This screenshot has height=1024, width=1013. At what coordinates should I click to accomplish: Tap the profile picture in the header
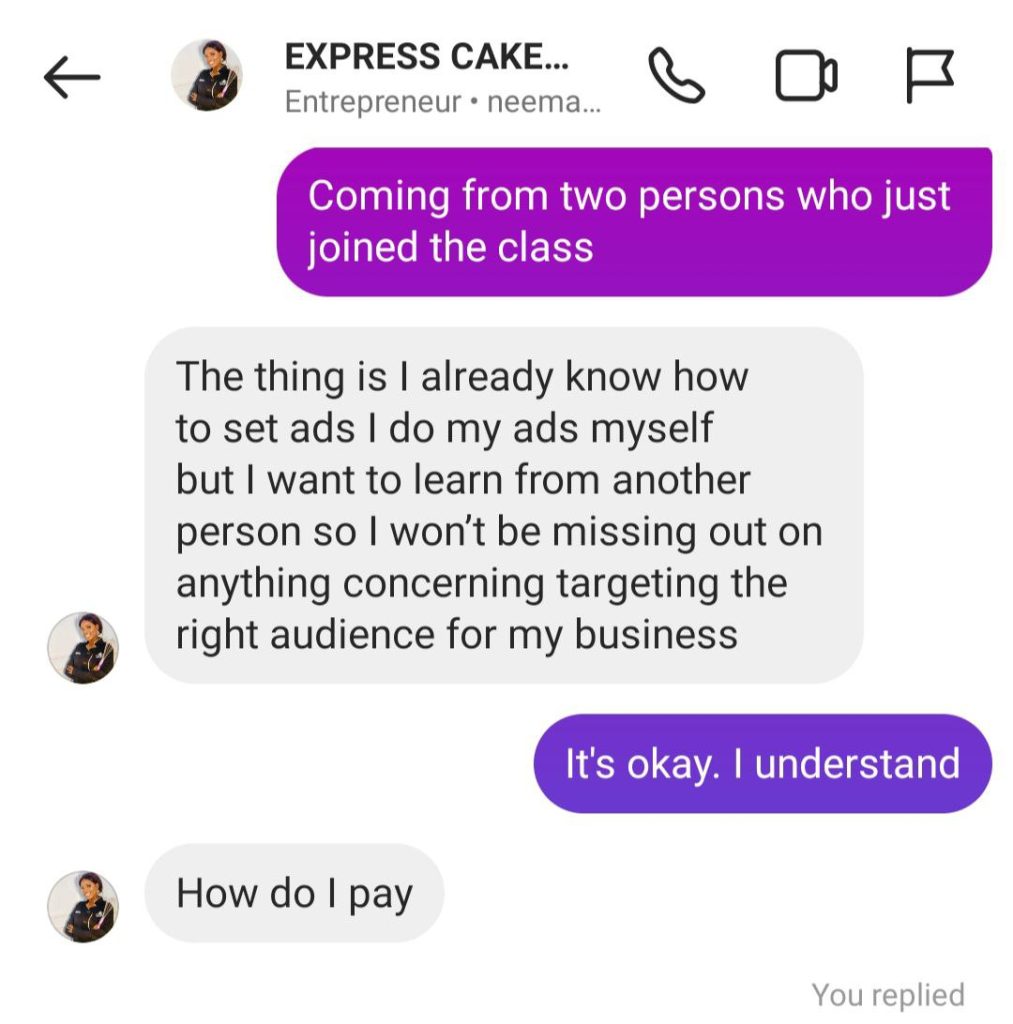pos(206,76)
